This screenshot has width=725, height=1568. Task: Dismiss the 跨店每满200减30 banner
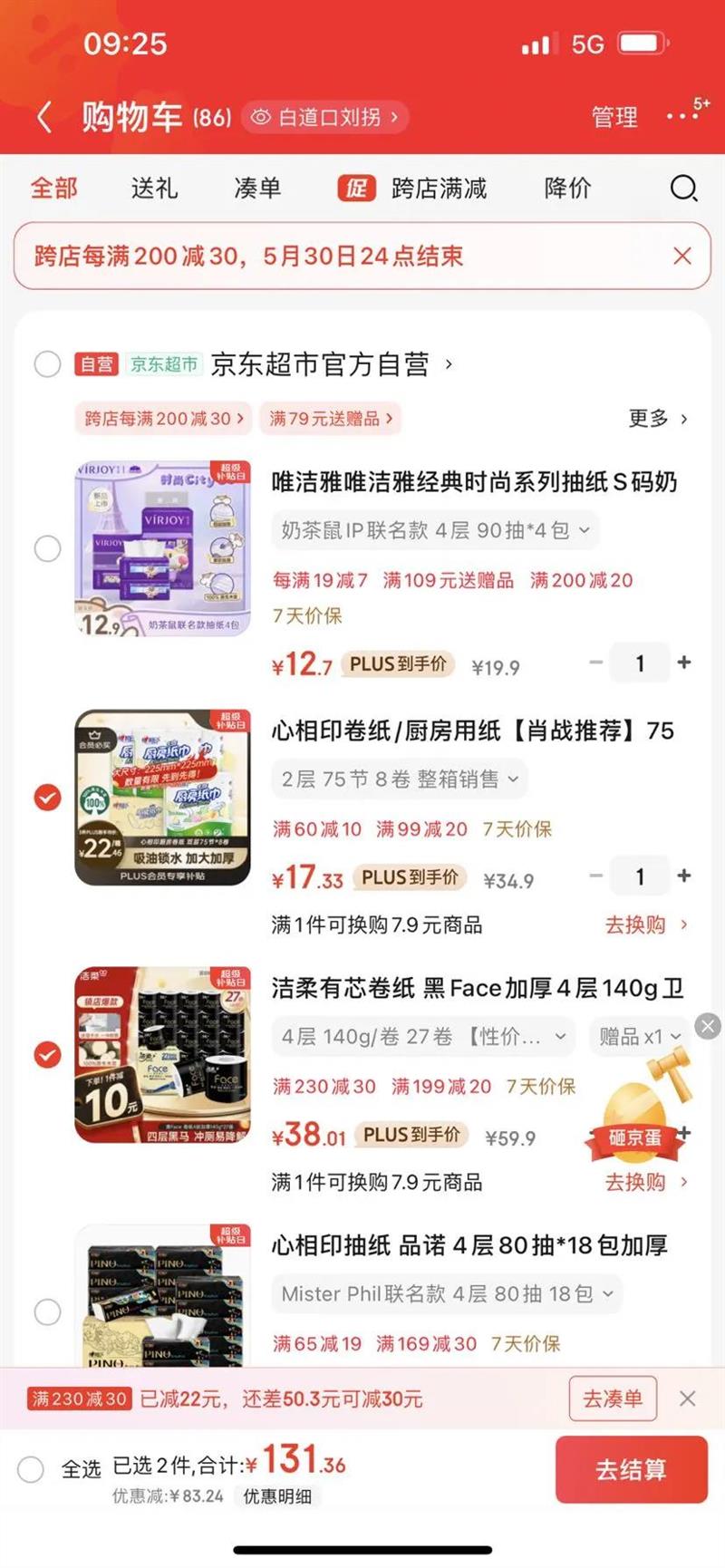[x=682, y=256]
